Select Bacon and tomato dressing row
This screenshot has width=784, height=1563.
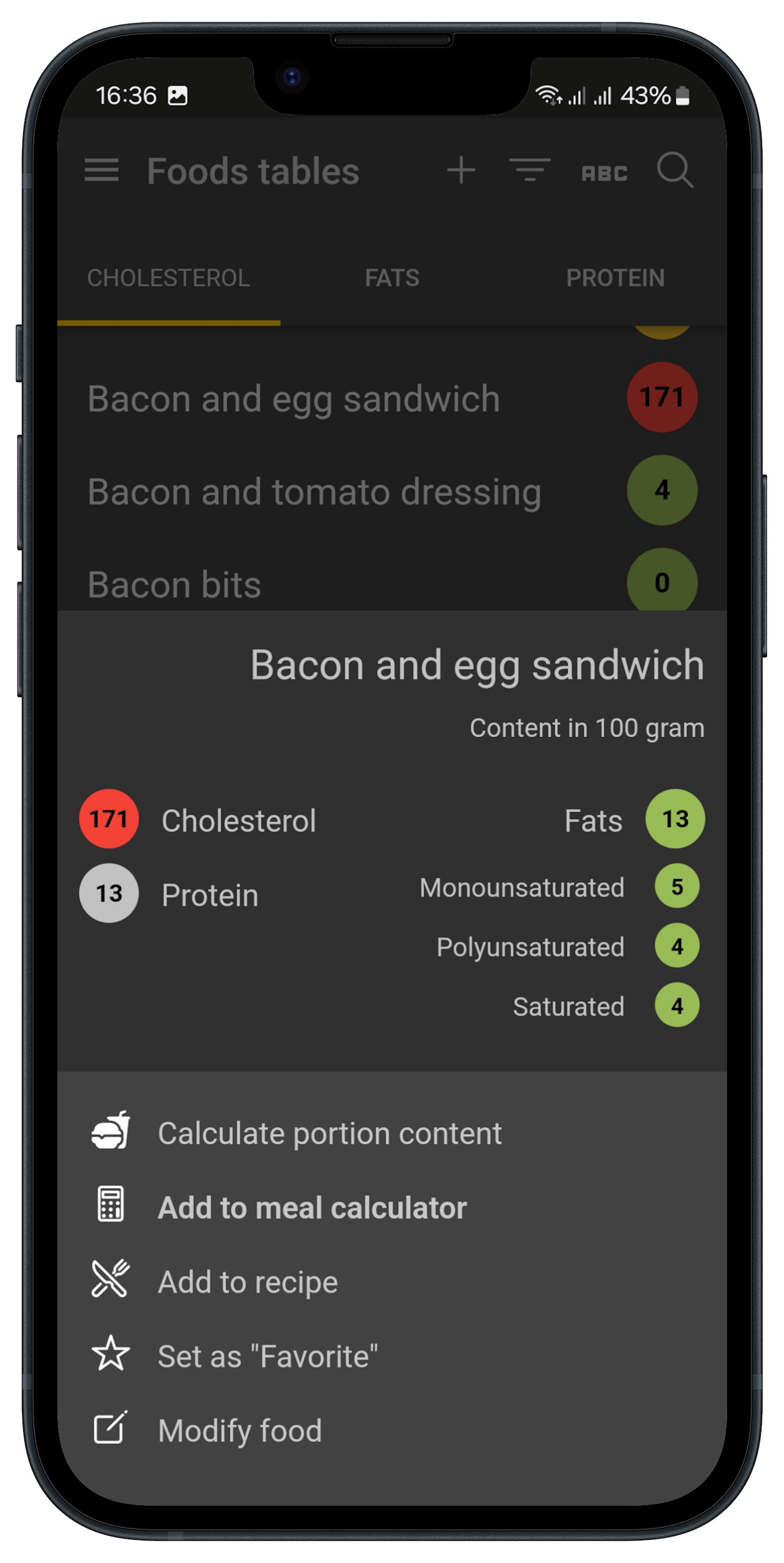pos(314,491)
